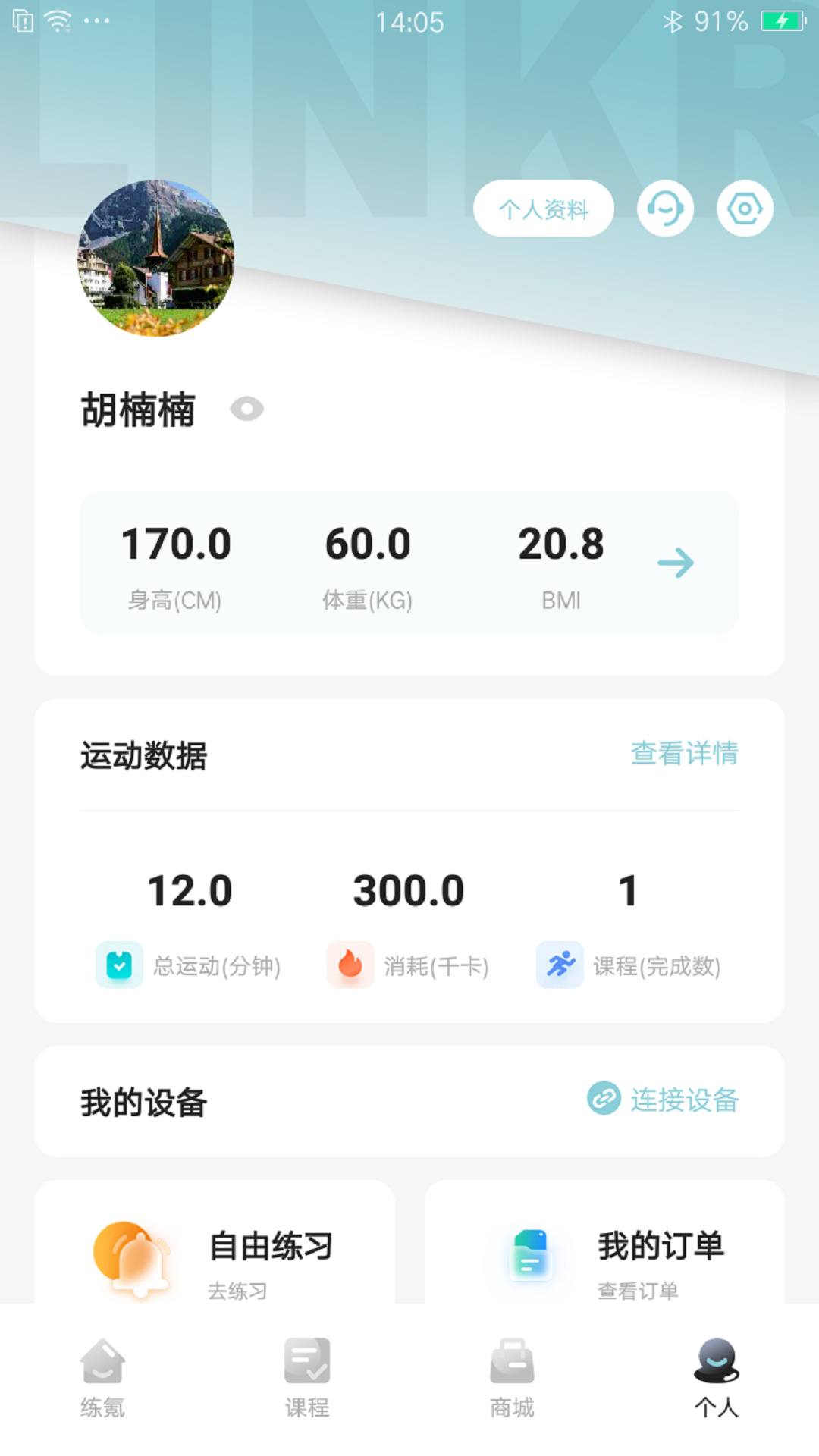This screenshot has height=1456, width=819.
Task: View 查看详情 for exercise data
Action: [684, 754]
